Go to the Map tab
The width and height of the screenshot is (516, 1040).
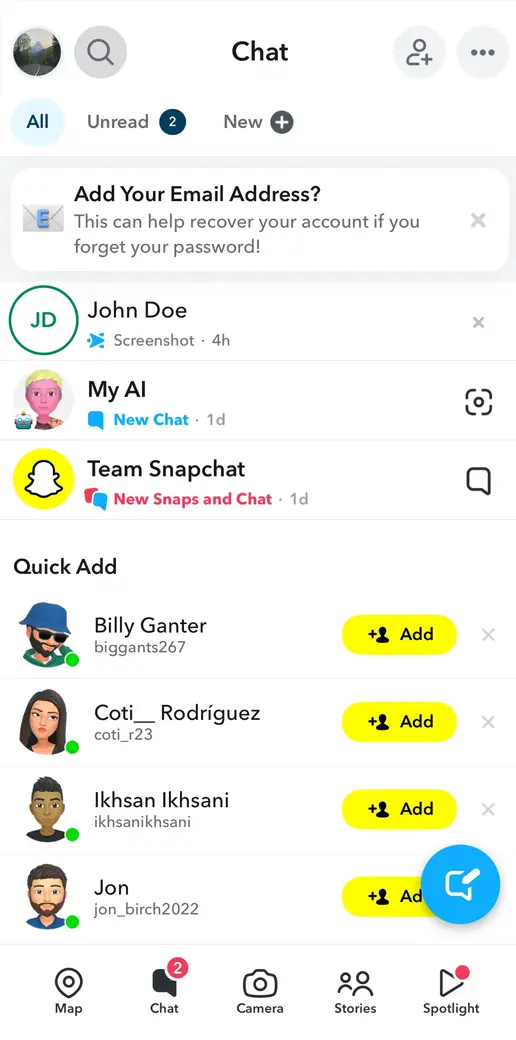click(68, 992)
